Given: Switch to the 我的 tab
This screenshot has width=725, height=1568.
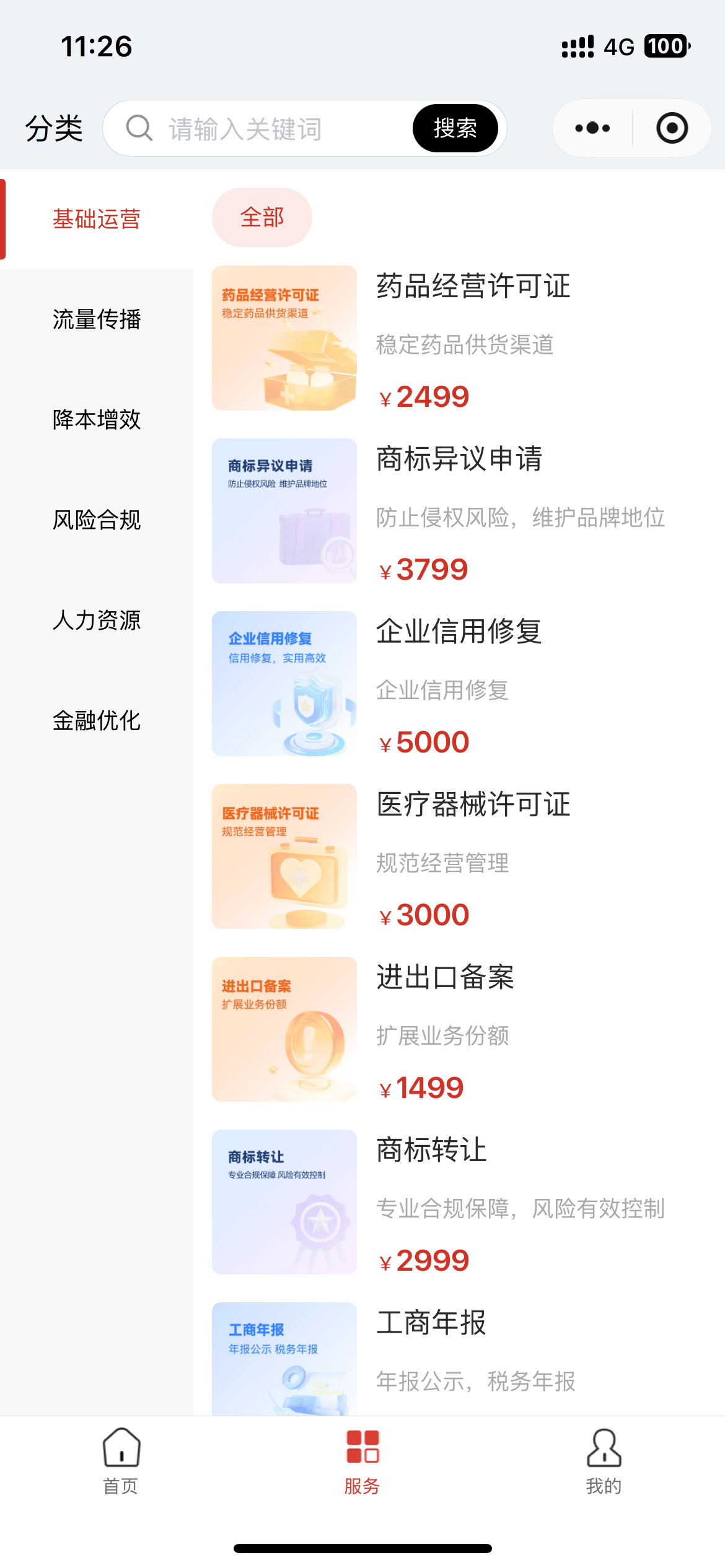Looking at the screenshot, I should click(604, 1461).
